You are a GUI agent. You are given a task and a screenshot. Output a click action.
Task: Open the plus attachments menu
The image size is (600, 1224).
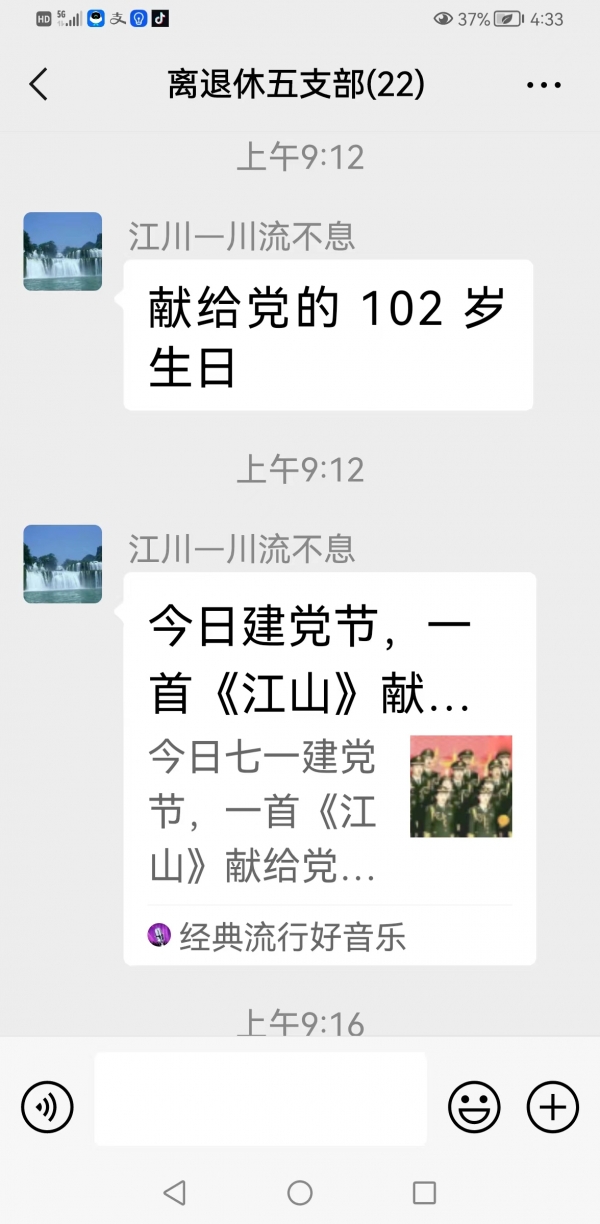pyautogui.click(x=552, y=1107)
